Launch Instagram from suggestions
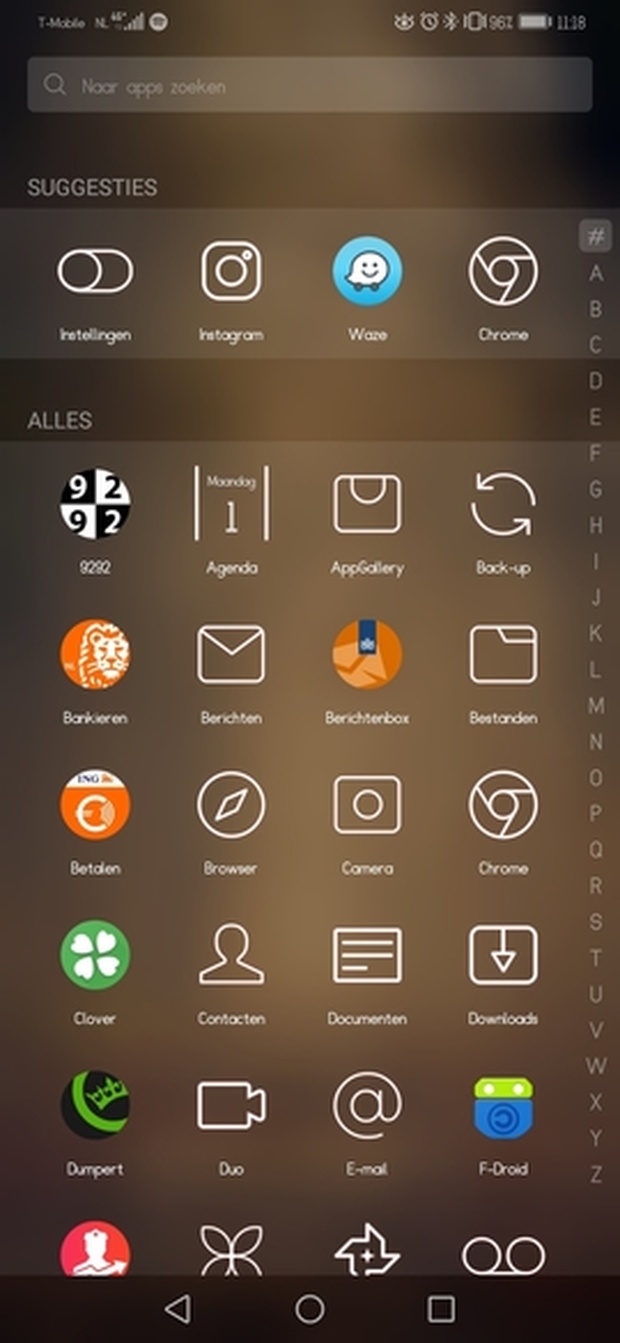620x1343 pixels. pos(231,272)
